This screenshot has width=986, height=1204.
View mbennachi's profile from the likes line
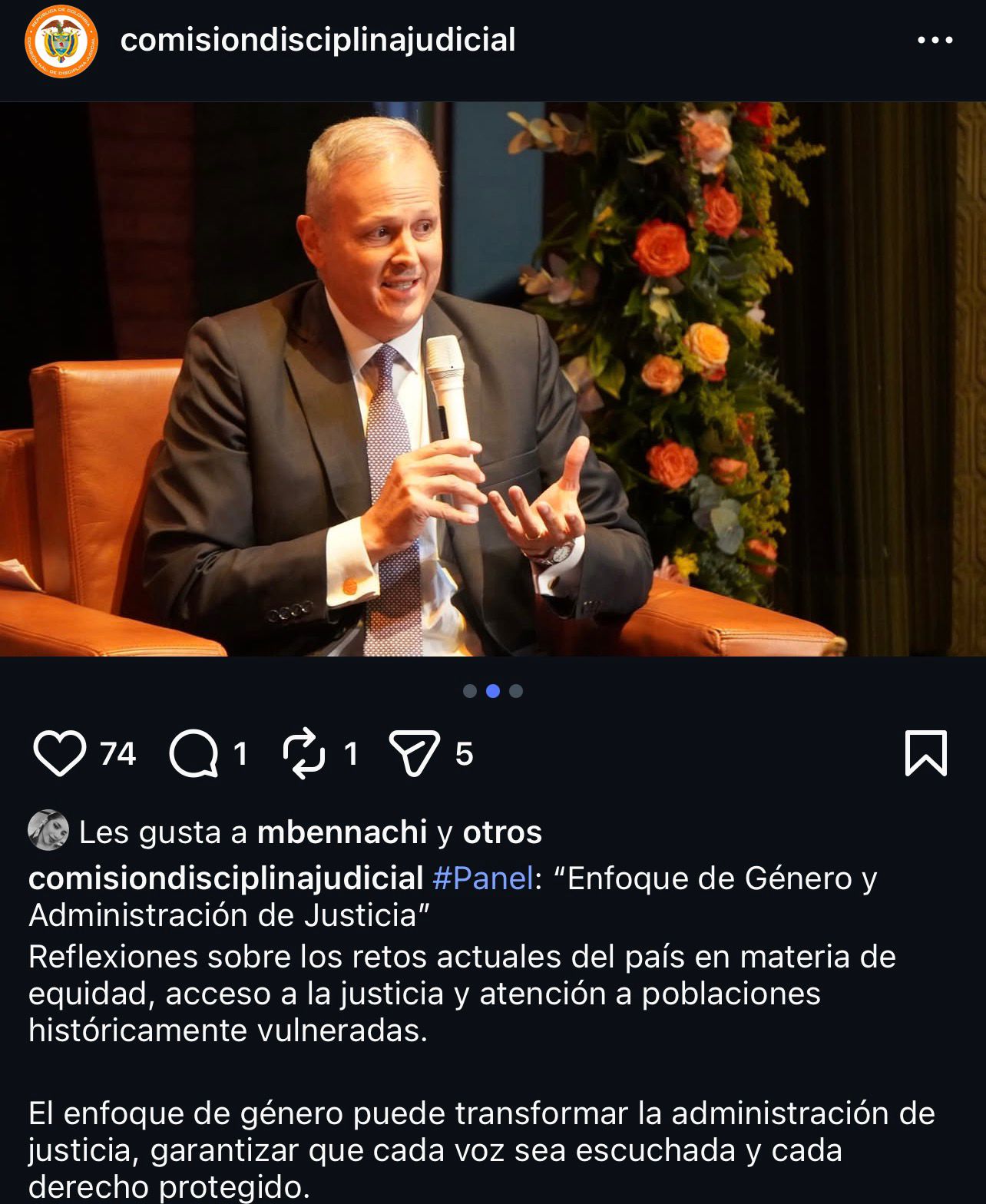[x=342, y=831]
